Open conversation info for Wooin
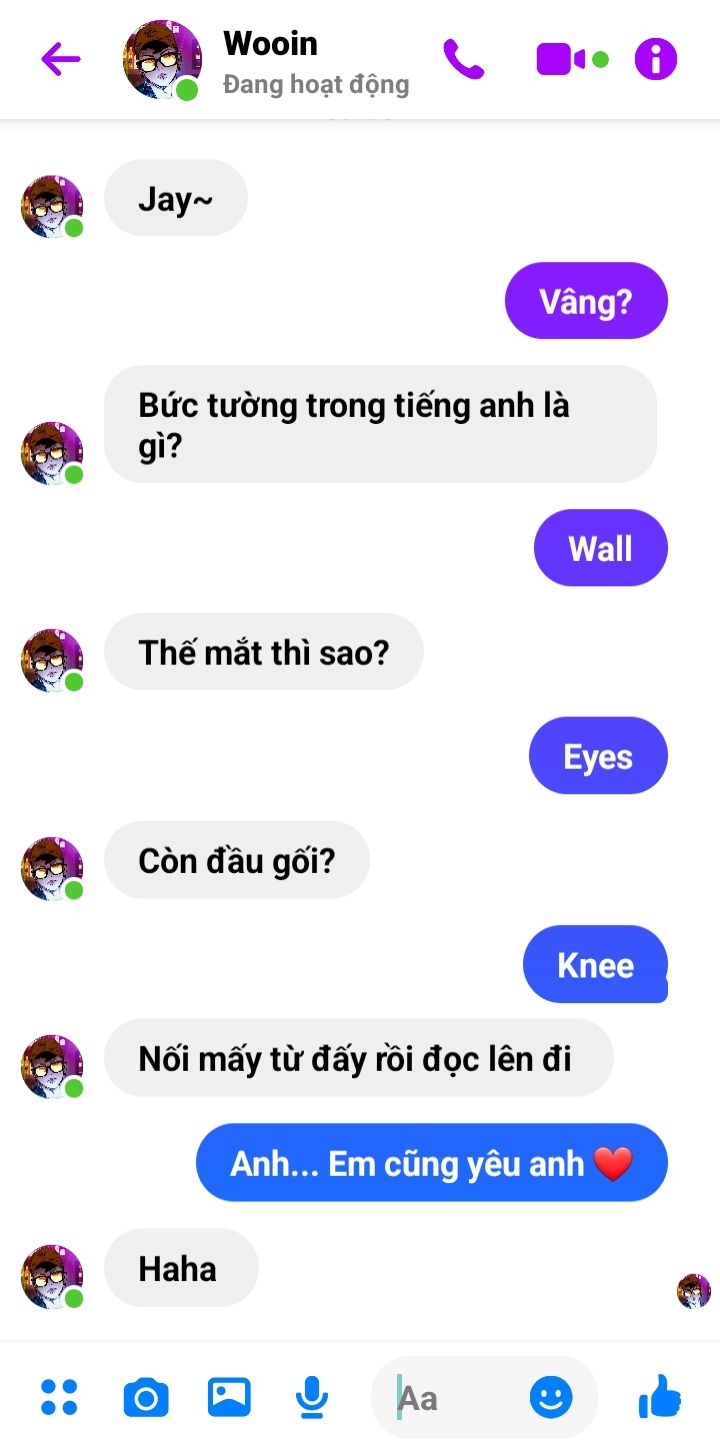This screenshot has height=1453, width=720. [x=656, y=60]
